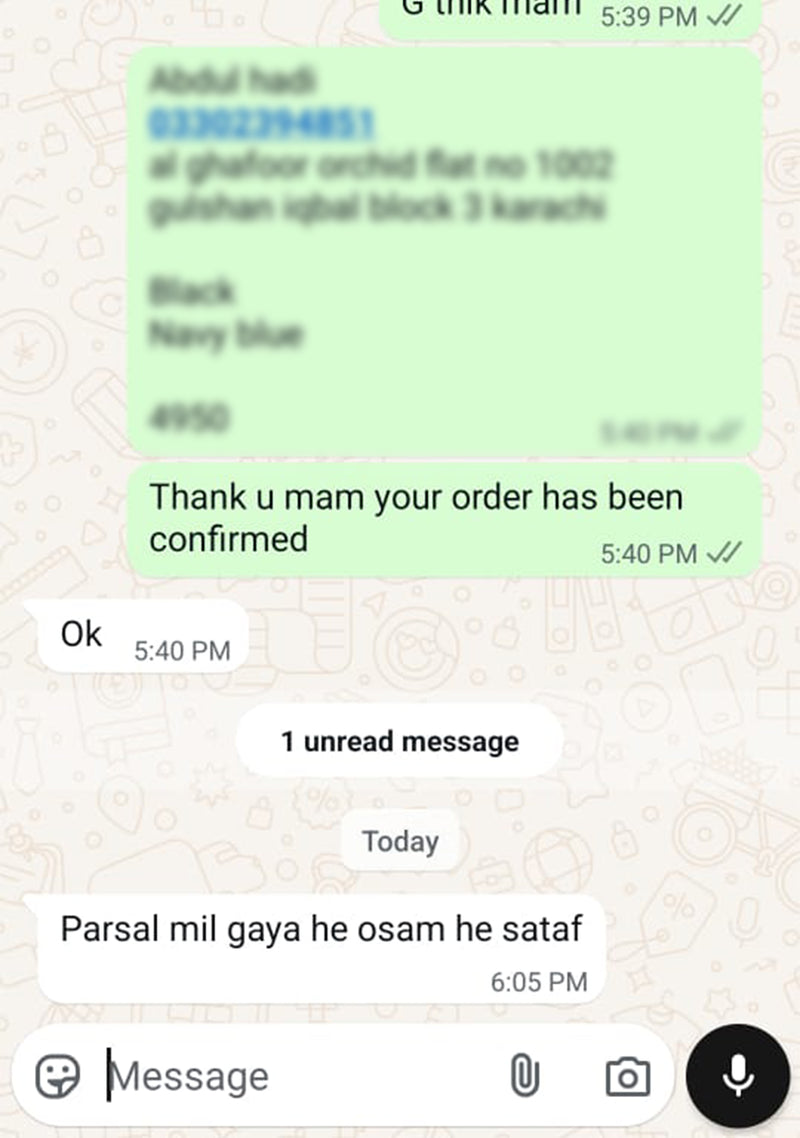
Task: Open the camera from the message bar
Action: [x=627, y=1076]
